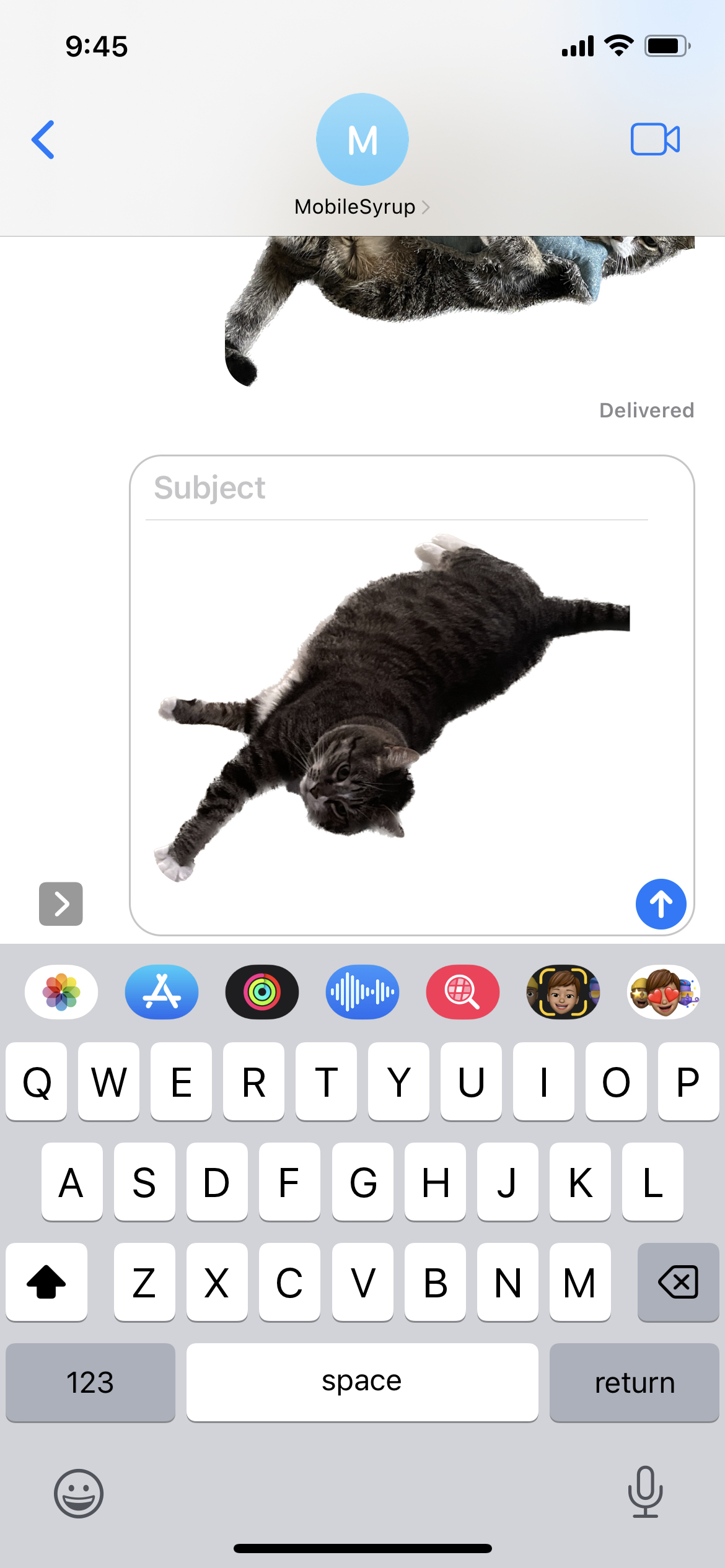Image resolution: width=725 pixels, height=1568 pixels.
Task: Expand the app options chevron
Action: tap(61, 904)
